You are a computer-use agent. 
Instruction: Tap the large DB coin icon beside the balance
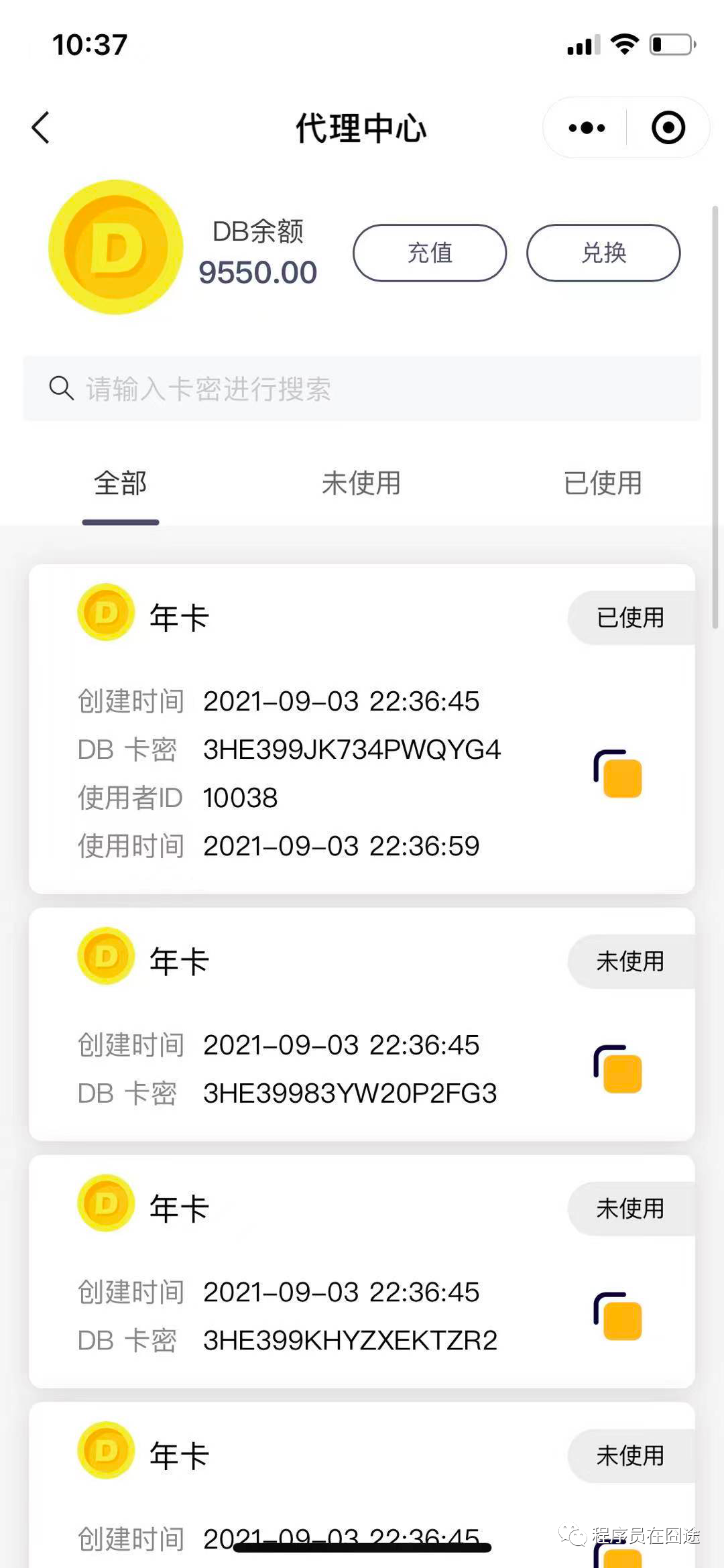[x=117, y=248]
